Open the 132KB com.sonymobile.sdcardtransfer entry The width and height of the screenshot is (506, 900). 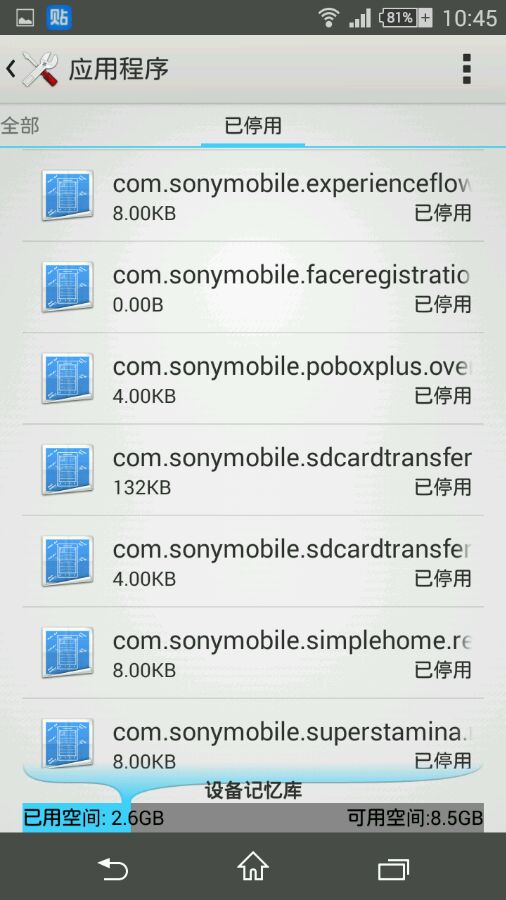(x=252, y=470)
